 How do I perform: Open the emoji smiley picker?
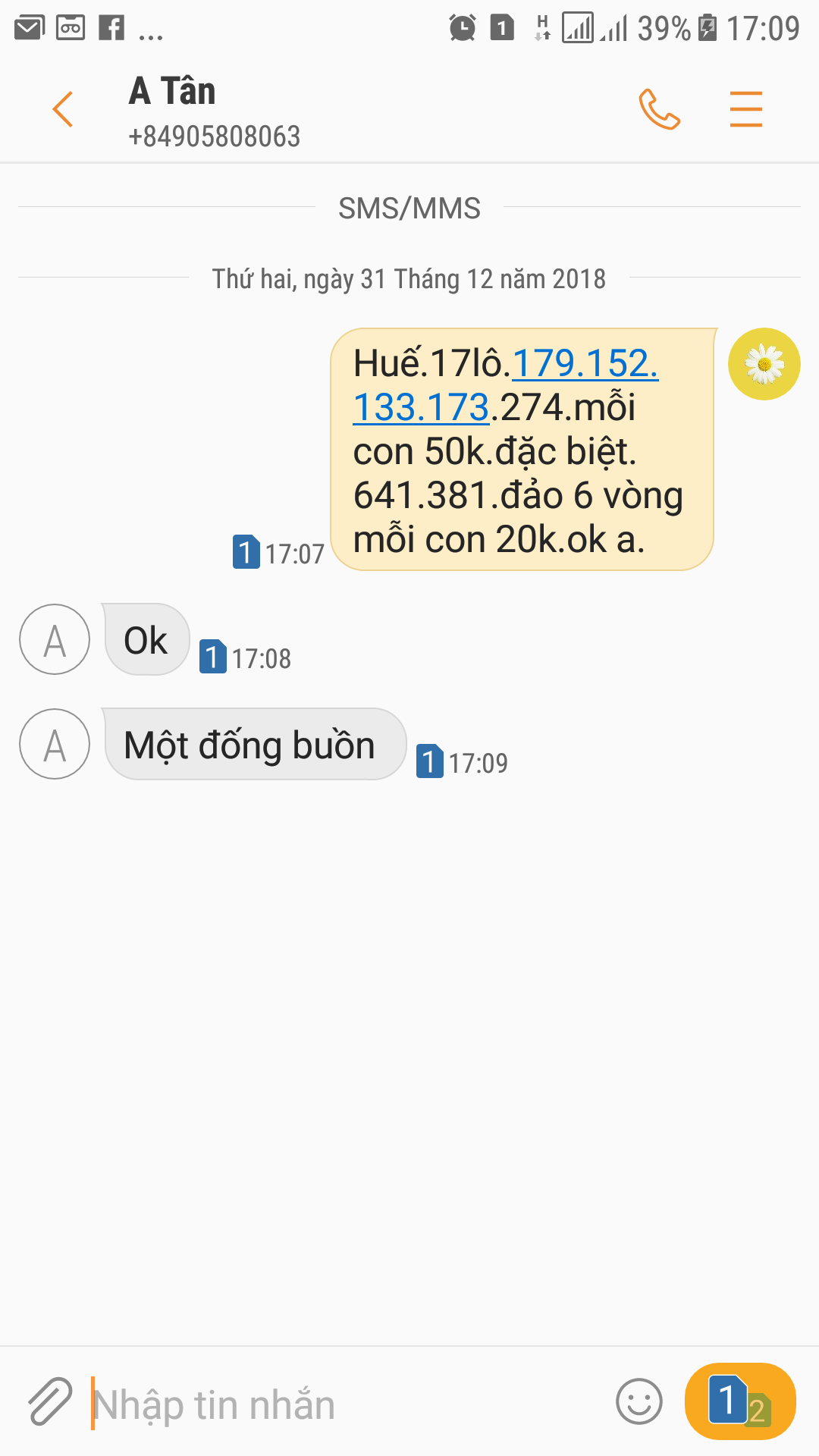tap(639, 1401)
